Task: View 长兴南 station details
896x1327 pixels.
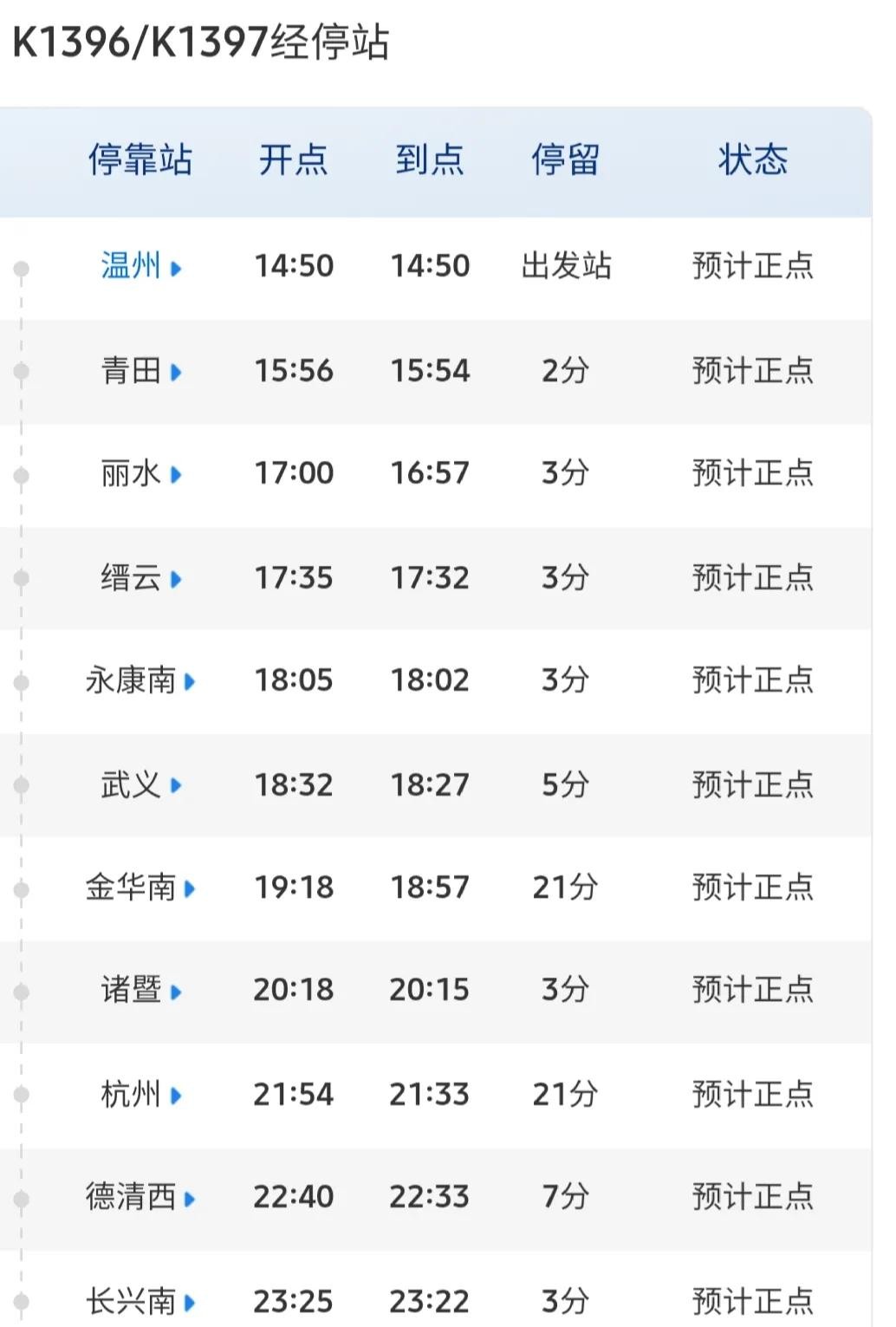Action: [x=140, y=1301]
